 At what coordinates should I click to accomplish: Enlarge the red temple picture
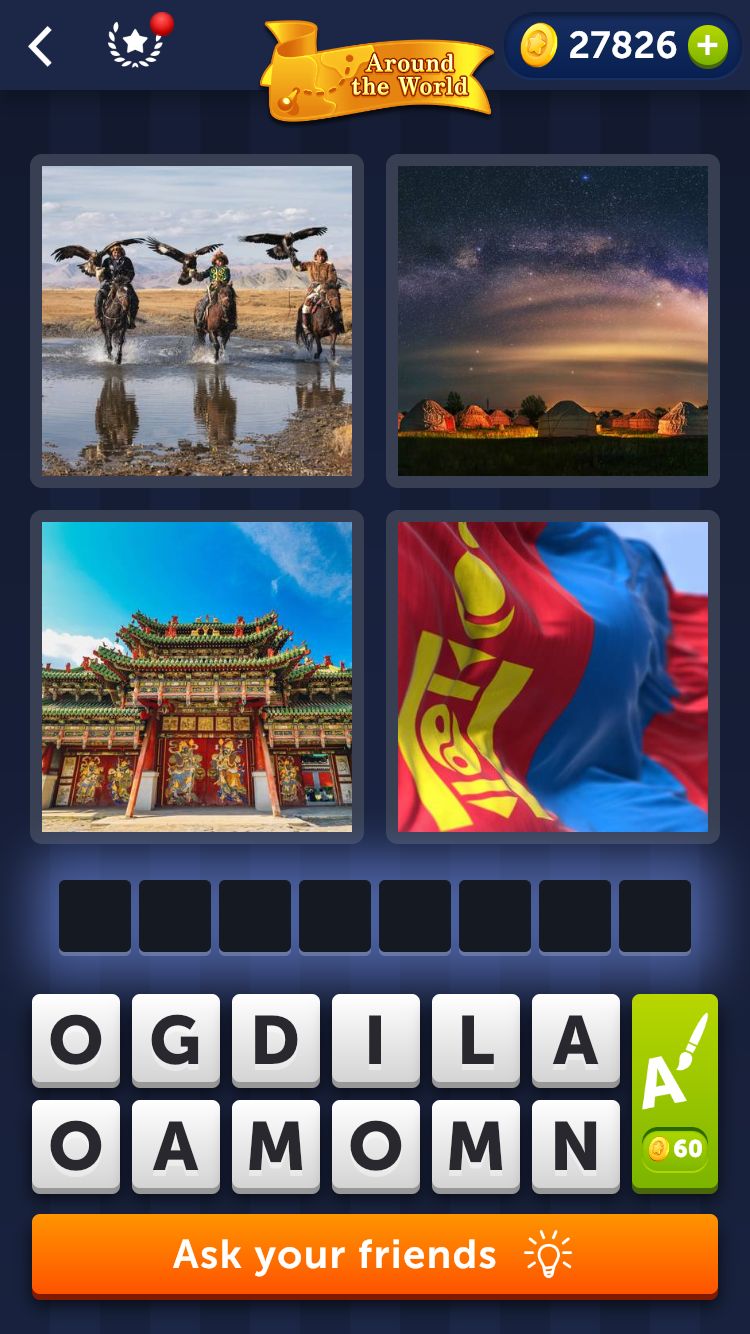click(197, 677)
